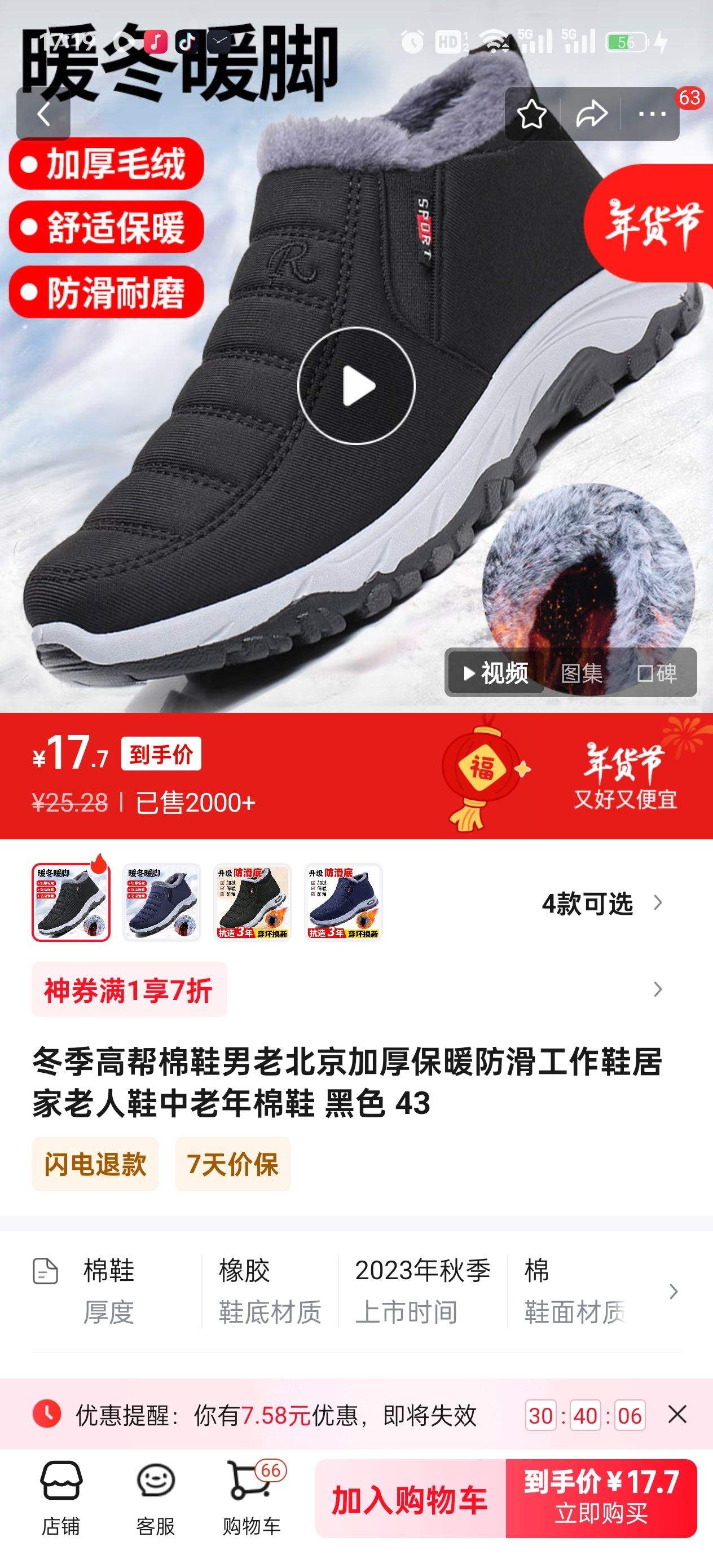Open the three-dot overflow menu

[652, 114]
